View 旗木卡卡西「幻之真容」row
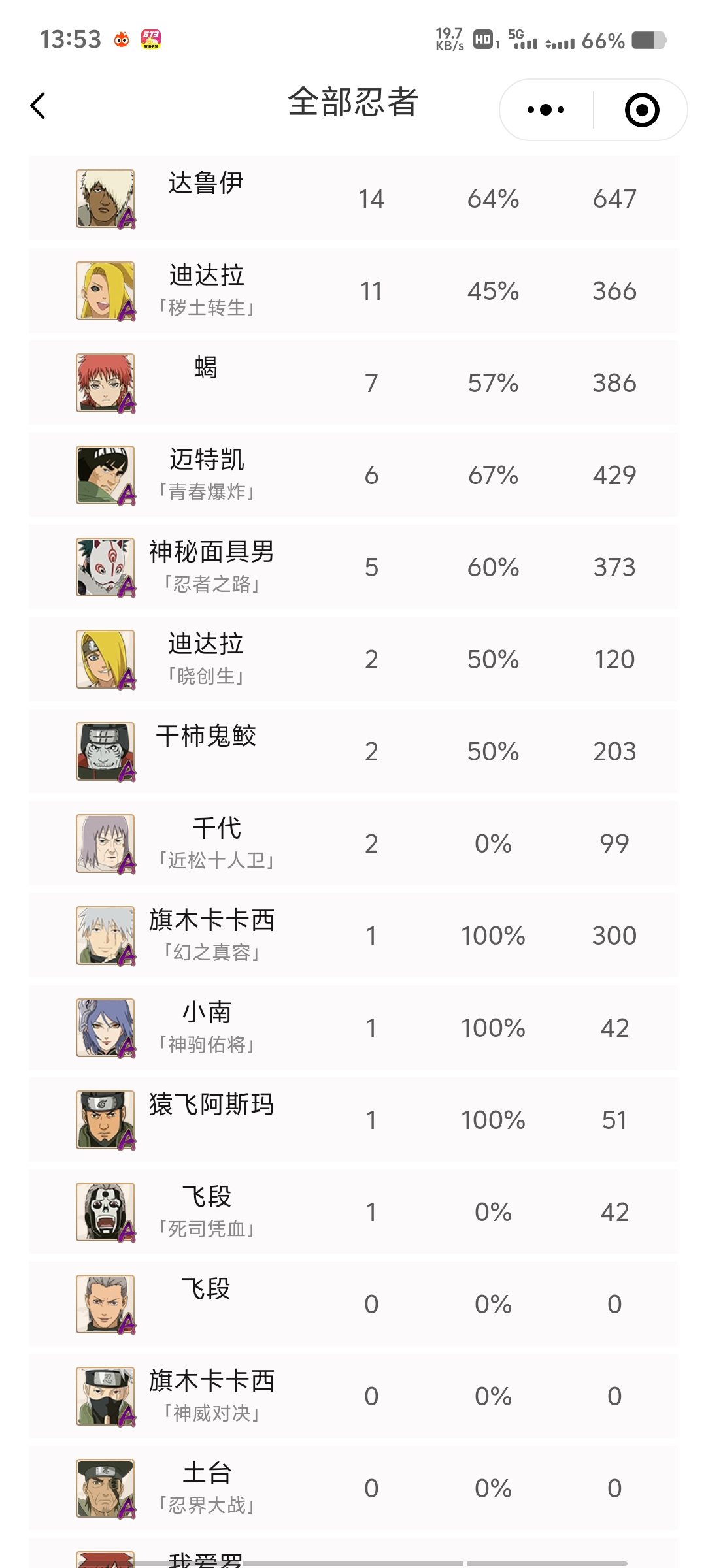Screen dimensions: 706x1568 353,936
